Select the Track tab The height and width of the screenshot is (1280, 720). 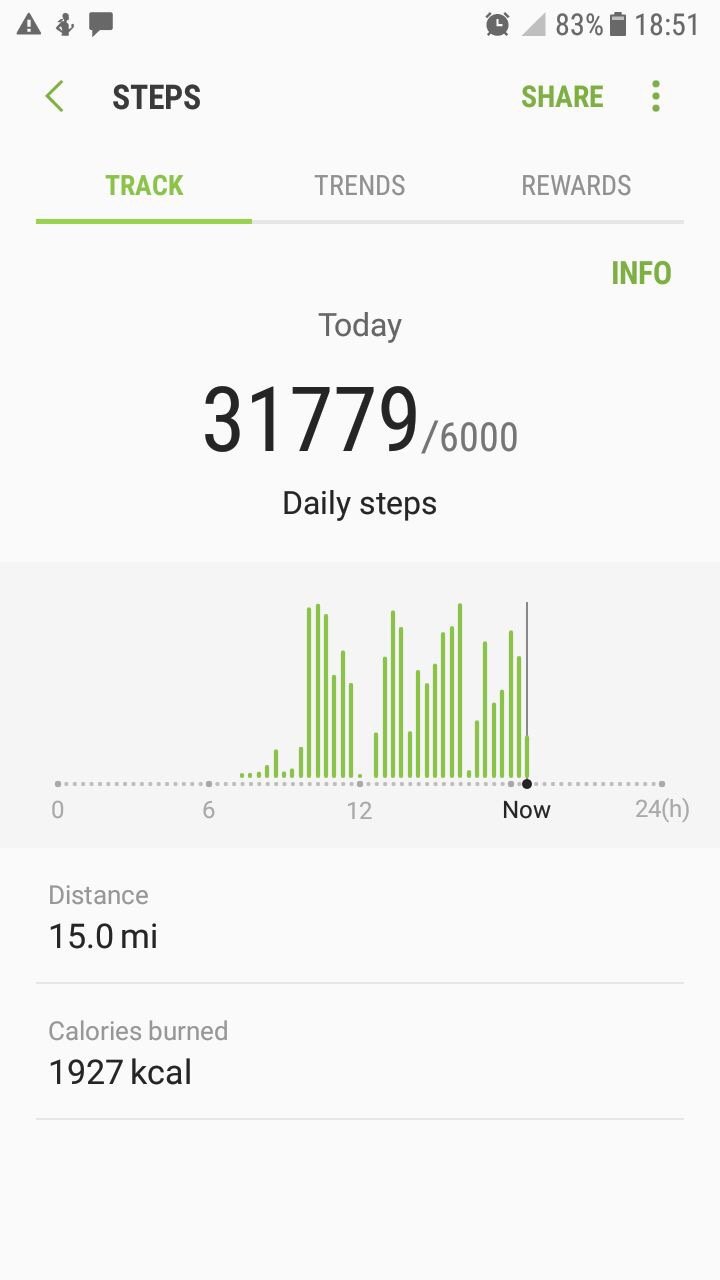145,186
